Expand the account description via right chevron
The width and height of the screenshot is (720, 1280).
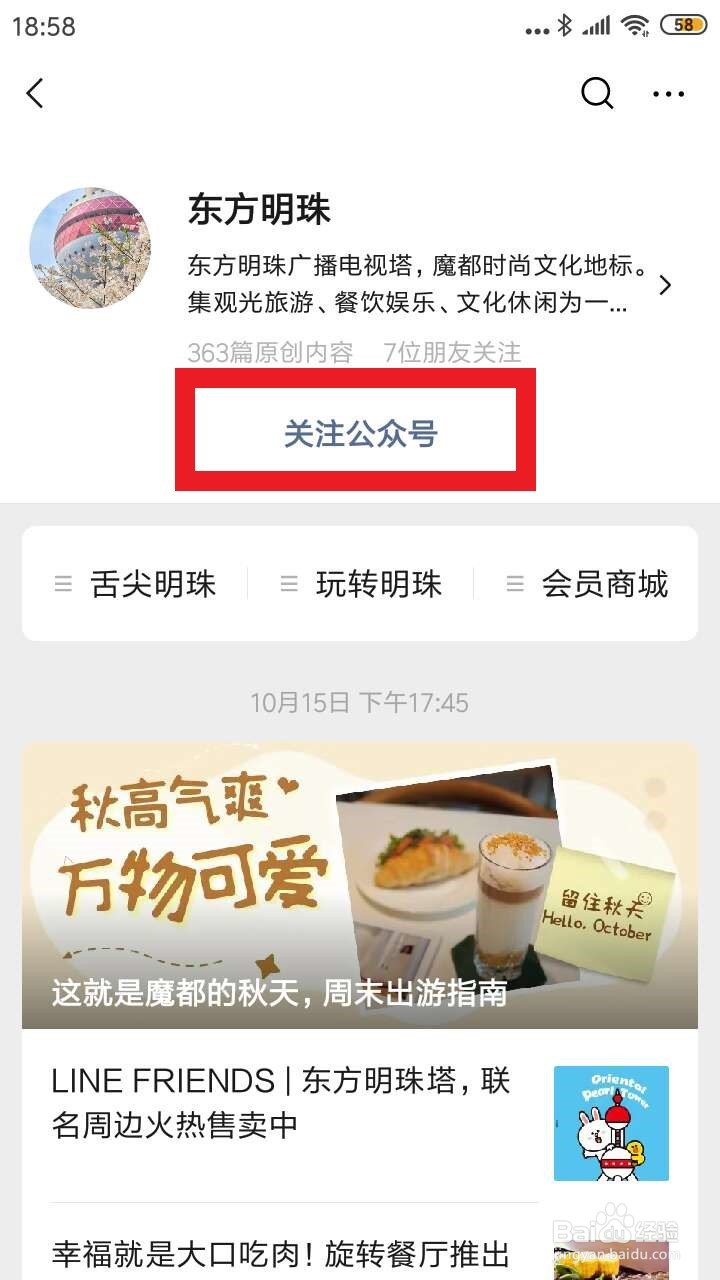point(667,285)
